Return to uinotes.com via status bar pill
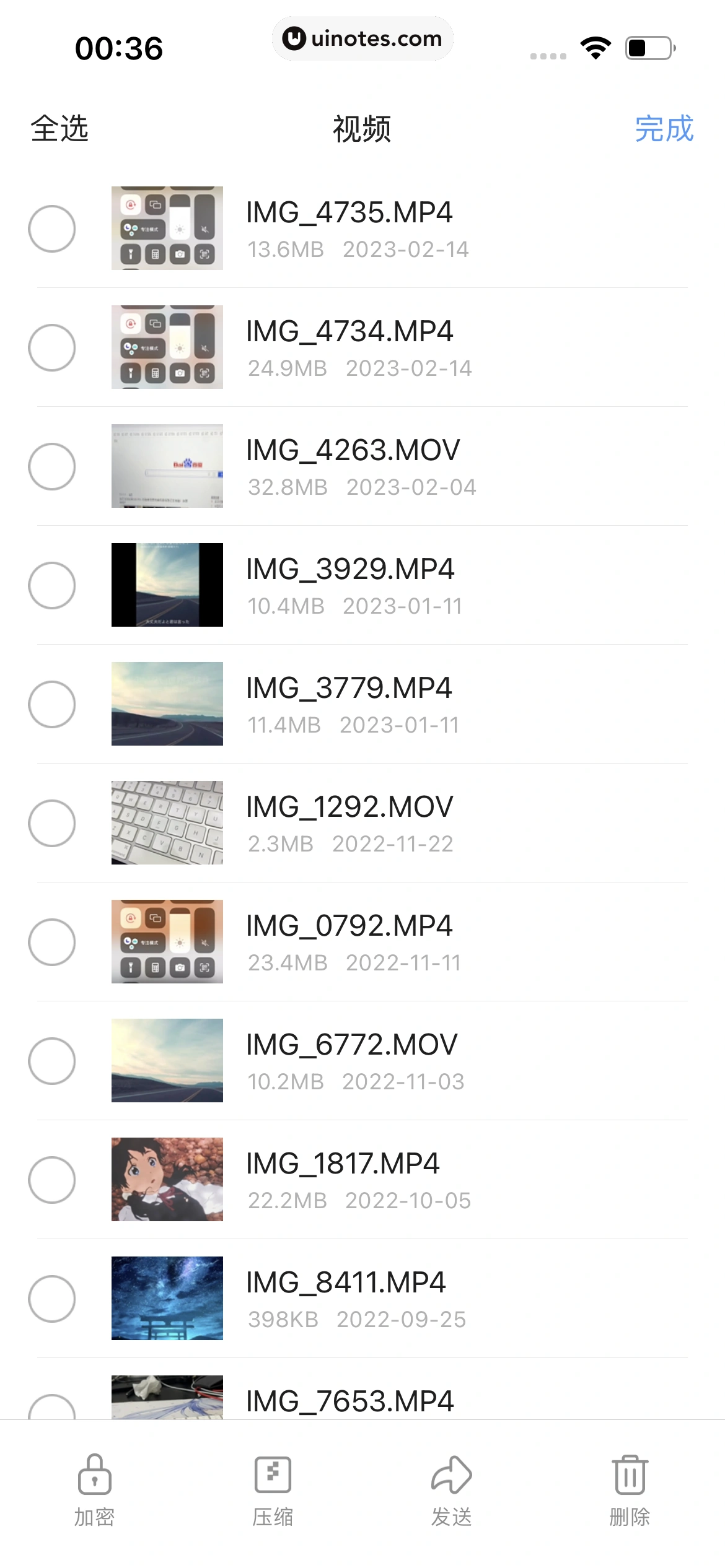725x1568 pixels. tap(362, 38)
